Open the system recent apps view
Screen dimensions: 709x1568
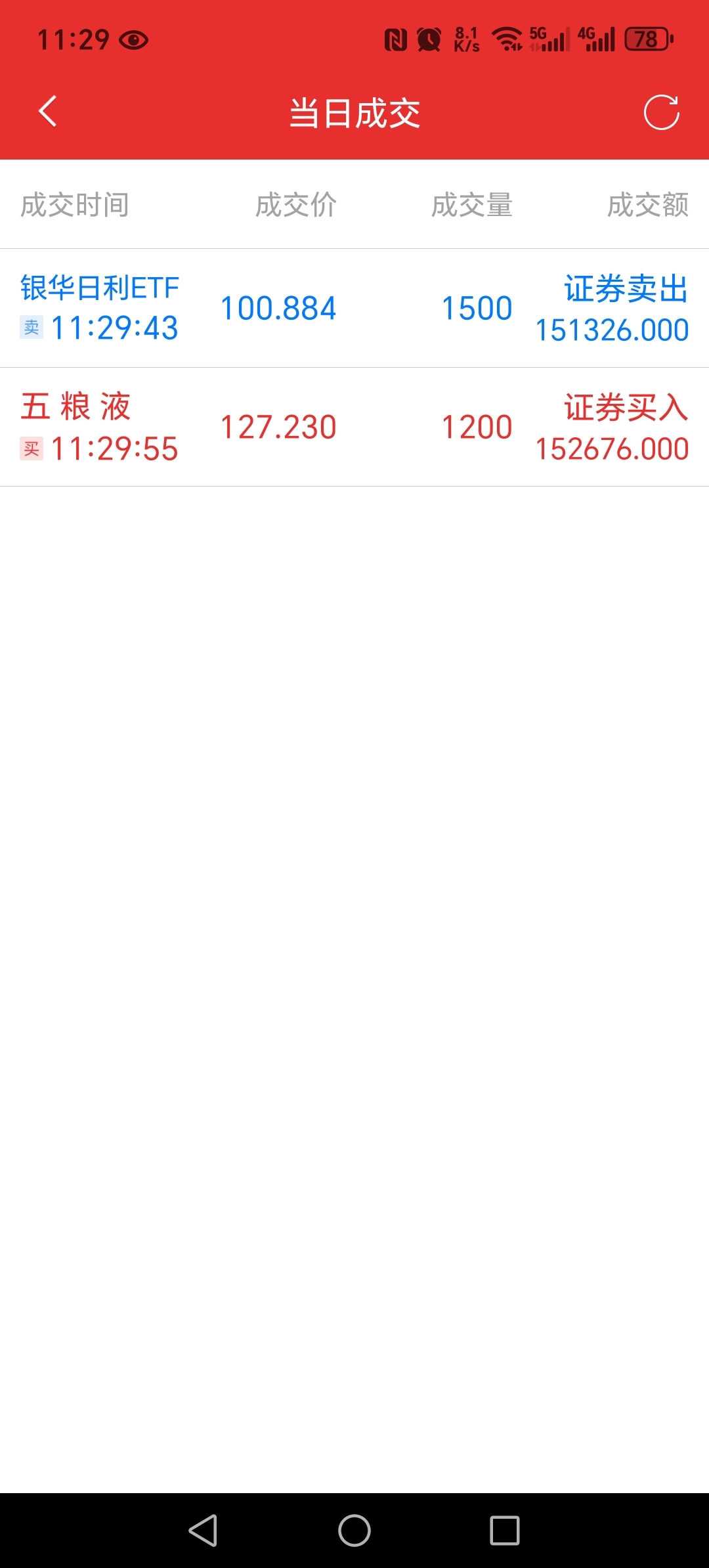click(x=505, y=1531)
